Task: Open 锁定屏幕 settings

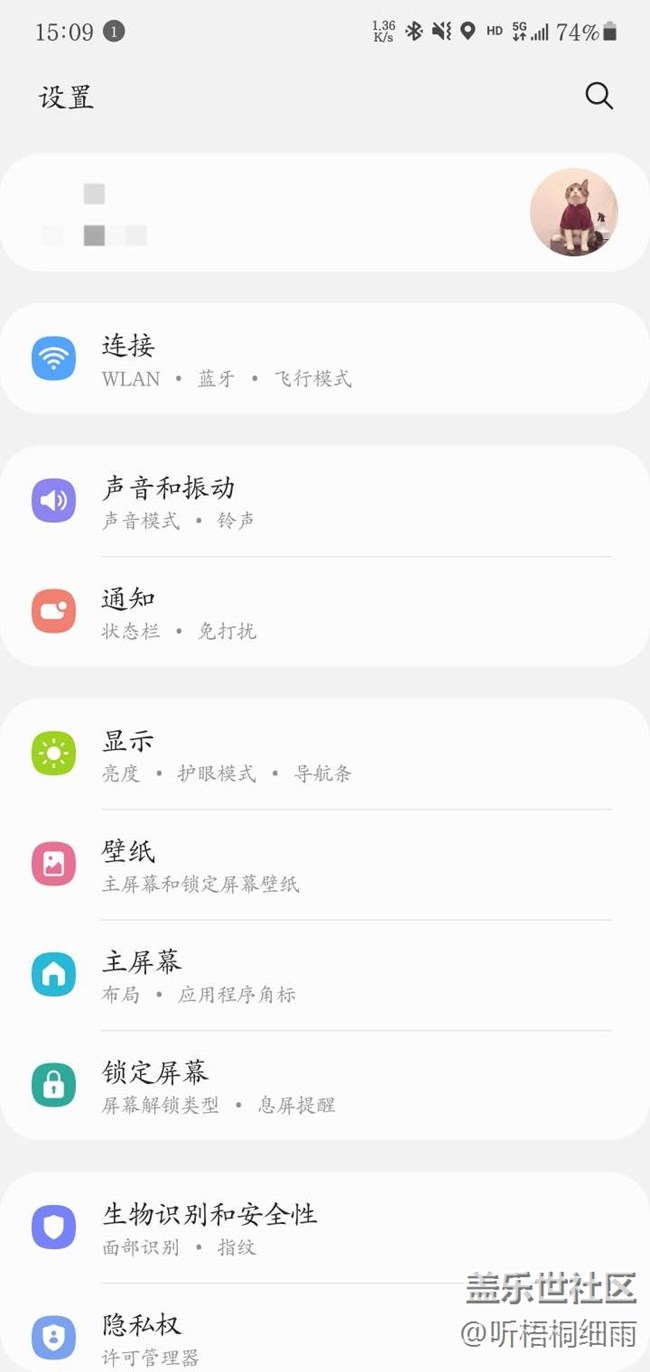Action: (324, 1086)
